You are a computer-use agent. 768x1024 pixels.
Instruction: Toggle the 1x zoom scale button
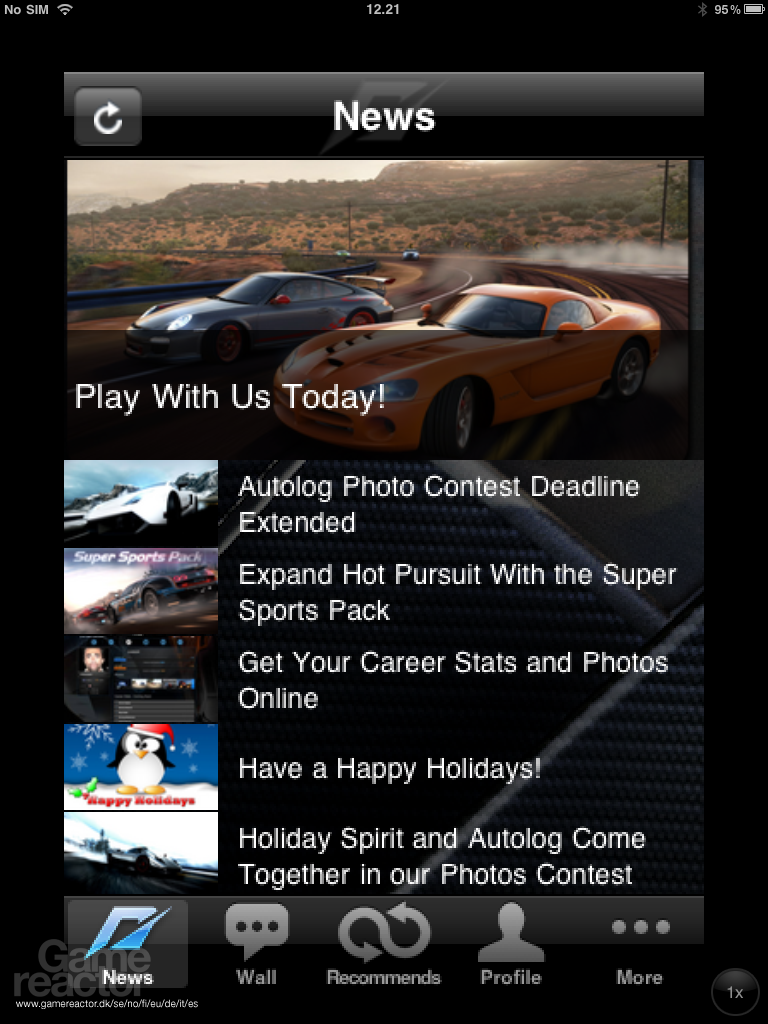(735, 992)
